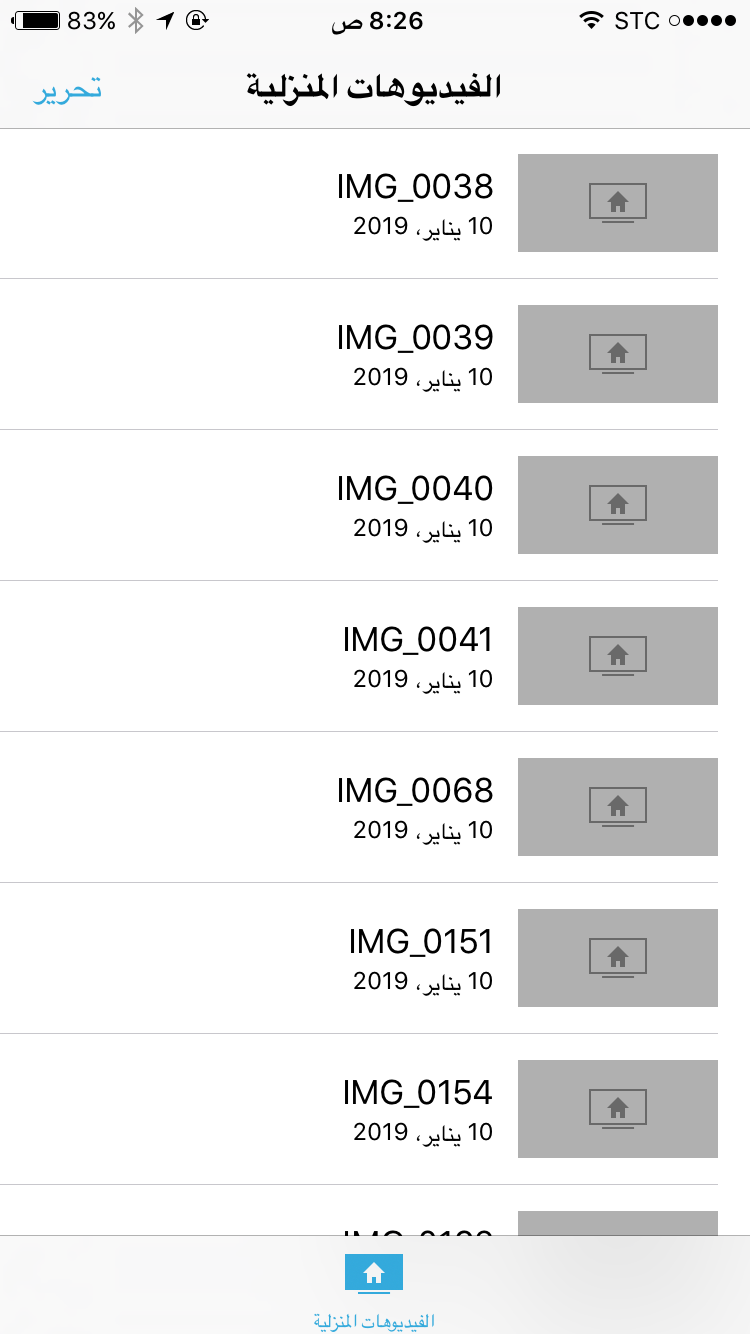The height and width of the screenshot is (1334, 750).
Task: Tap the تحرير (Edit) button
Action: point(68,88)
